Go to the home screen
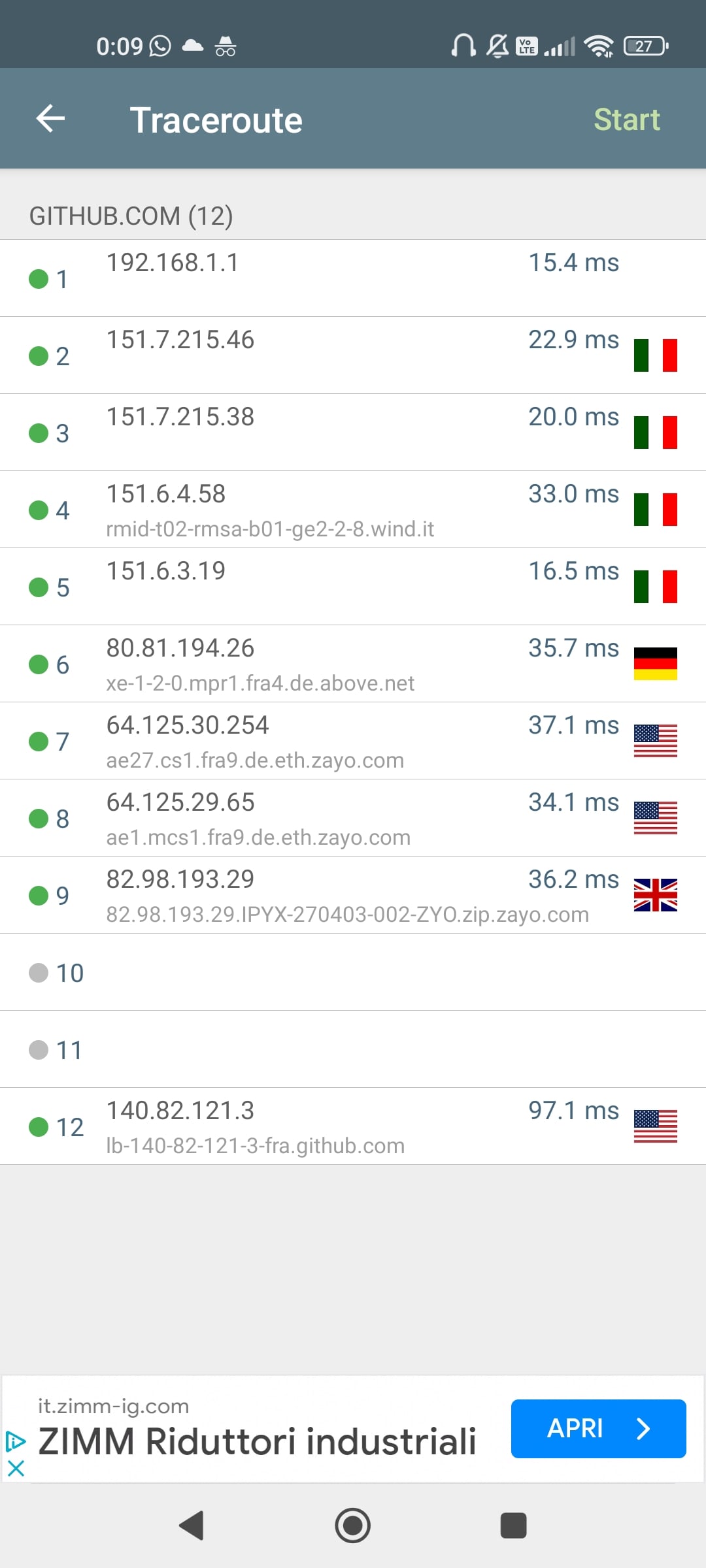The height and width of the screenshot is (1568, 706). click(x=353, y=1526)
